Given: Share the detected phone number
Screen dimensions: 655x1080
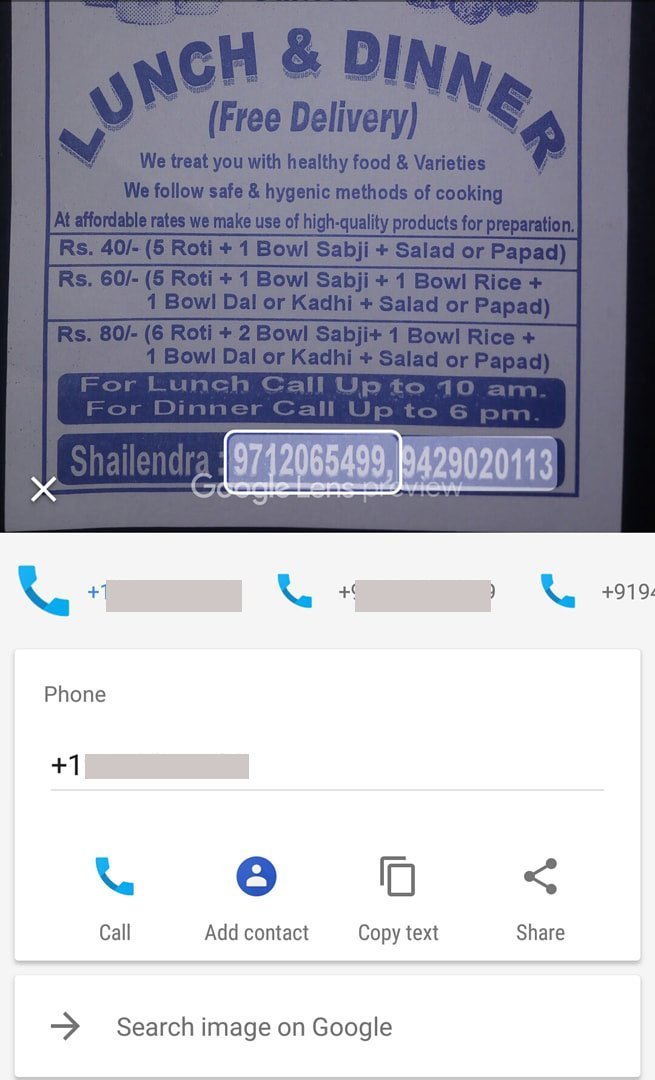Looking at the screenshot, I should pyautogui.click(x=540, y=897).
